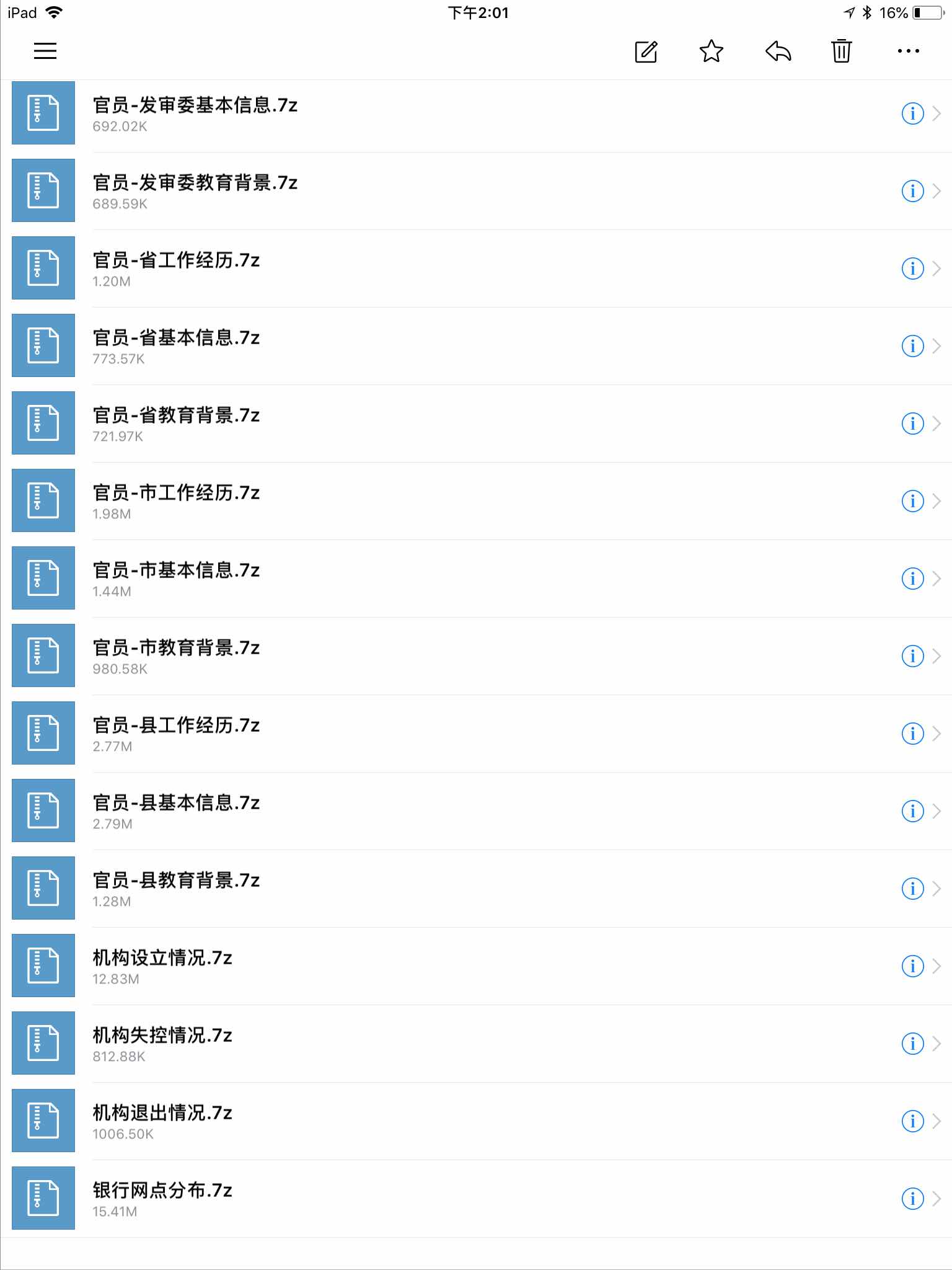952x1270 pixels.
Task: Tap the edit pencil icon
Action: click(x=646, y=51)
